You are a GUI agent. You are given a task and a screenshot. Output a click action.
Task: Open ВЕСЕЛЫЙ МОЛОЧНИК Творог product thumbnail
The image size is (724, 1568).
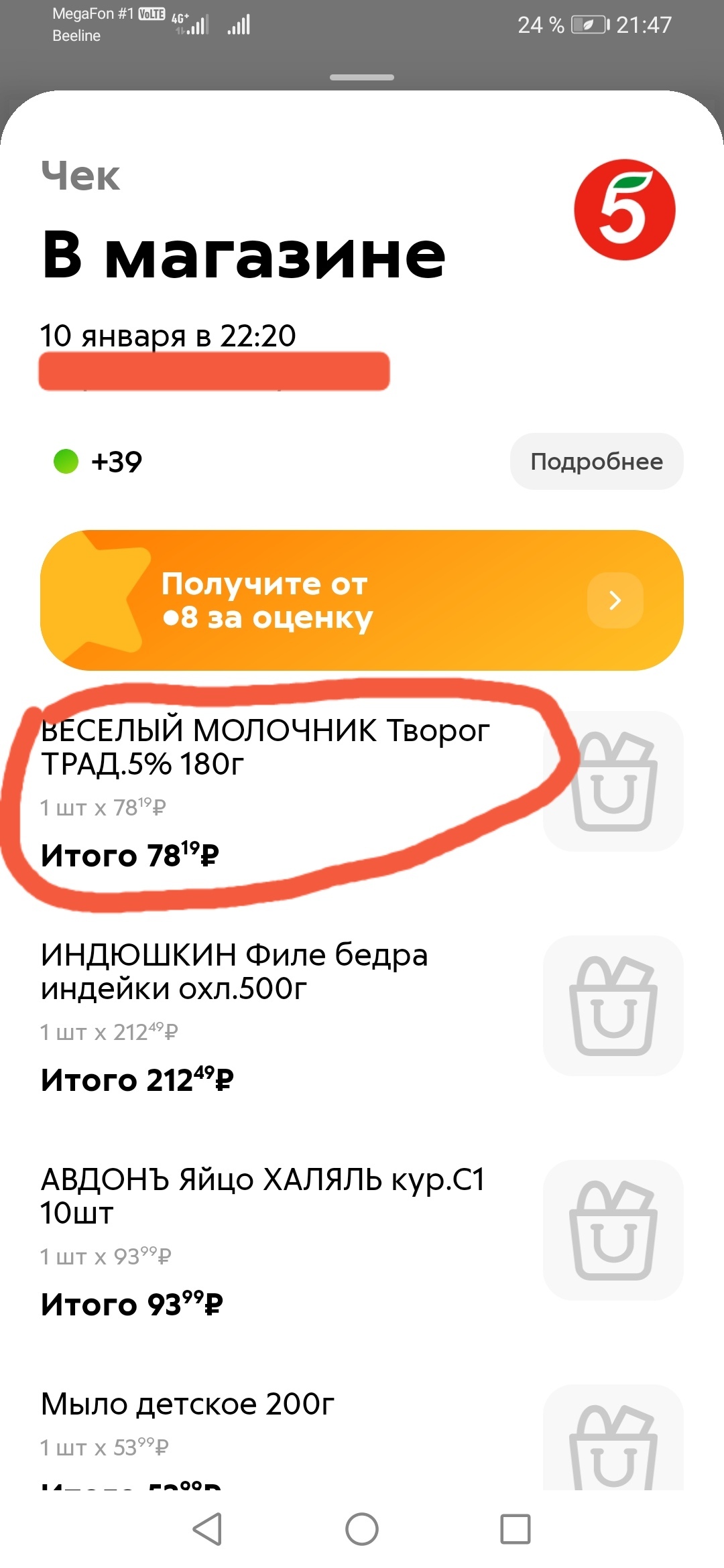pos(613,781)
